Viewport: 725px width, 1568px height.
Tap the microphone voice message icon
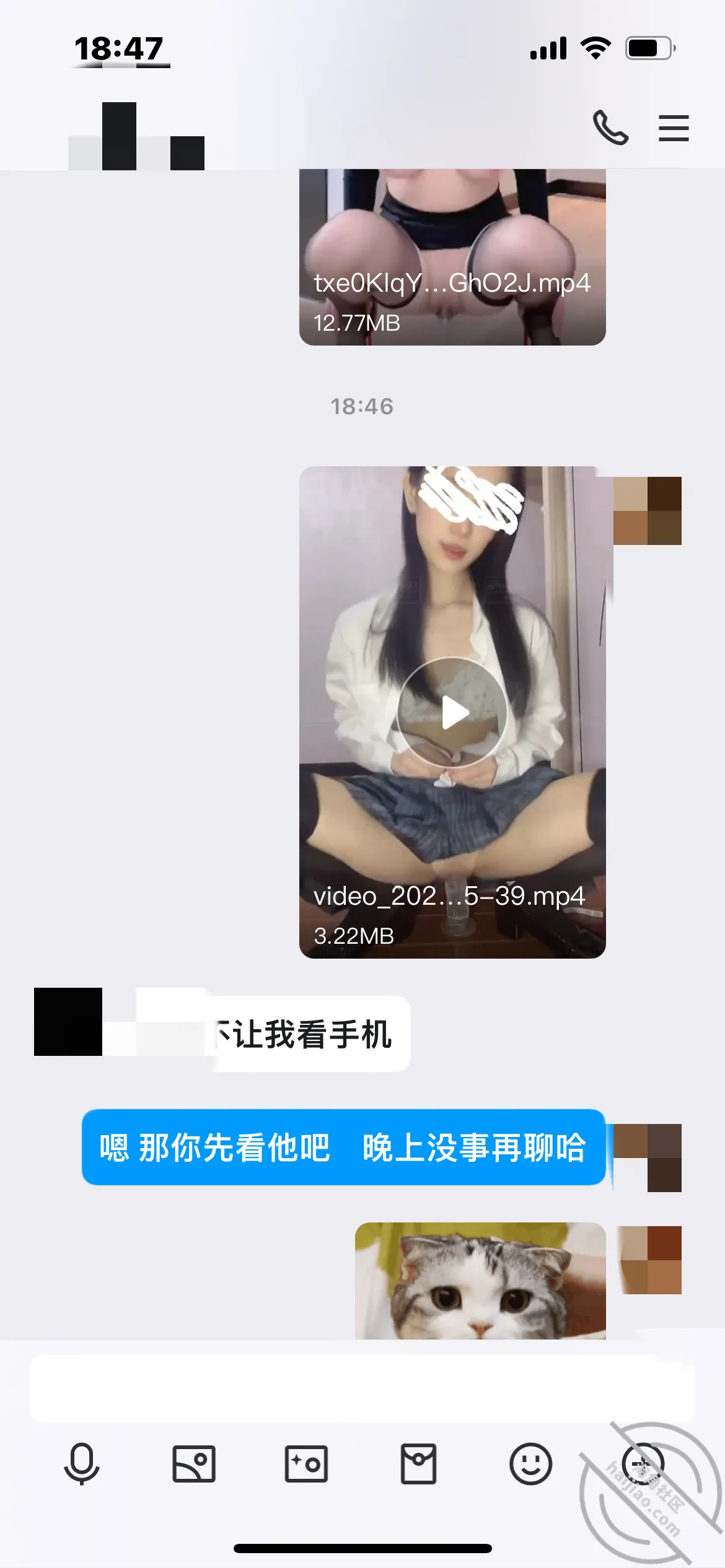point(82,1464)
